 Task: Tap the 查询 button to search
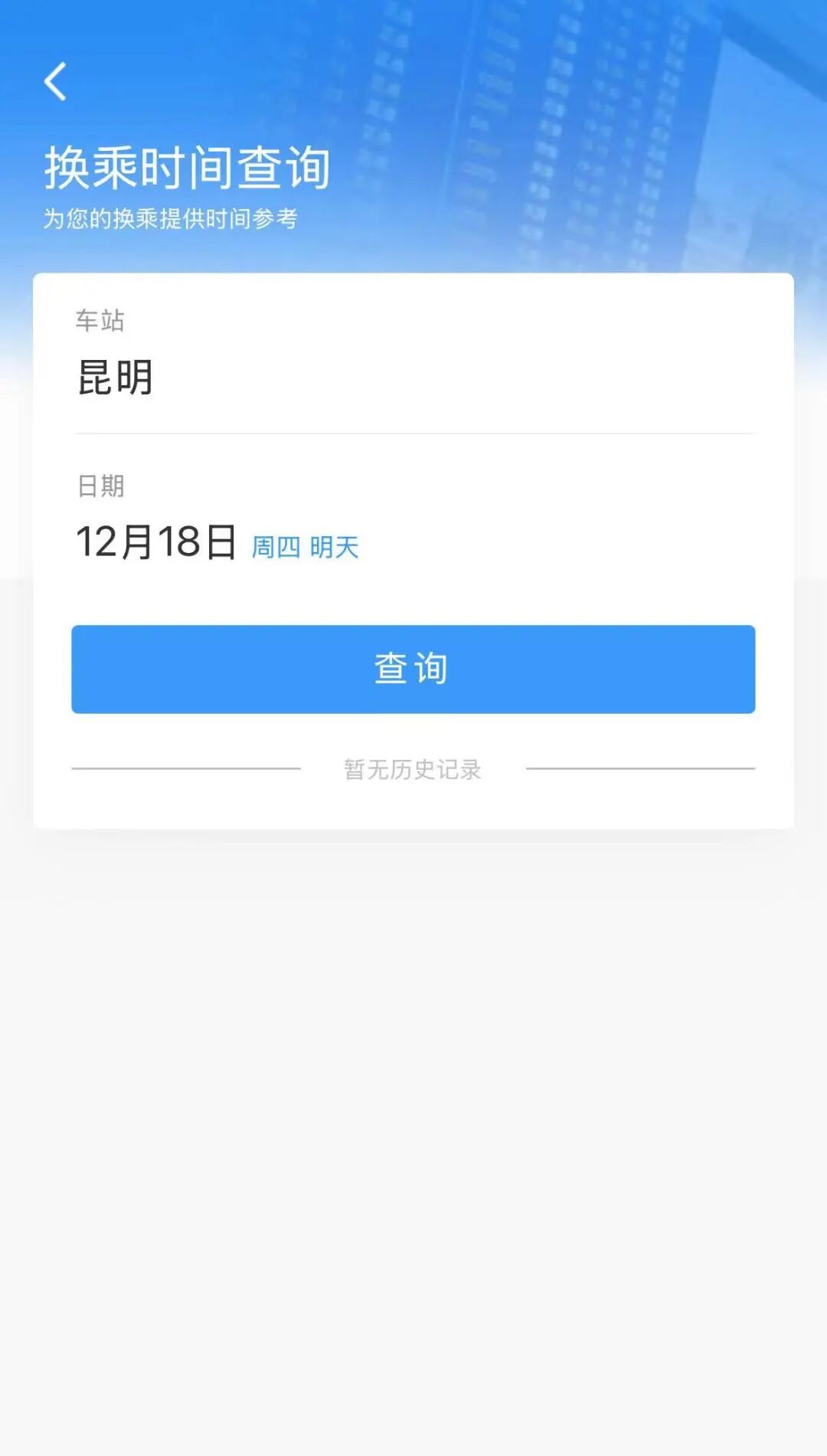(x=413, y=669)
